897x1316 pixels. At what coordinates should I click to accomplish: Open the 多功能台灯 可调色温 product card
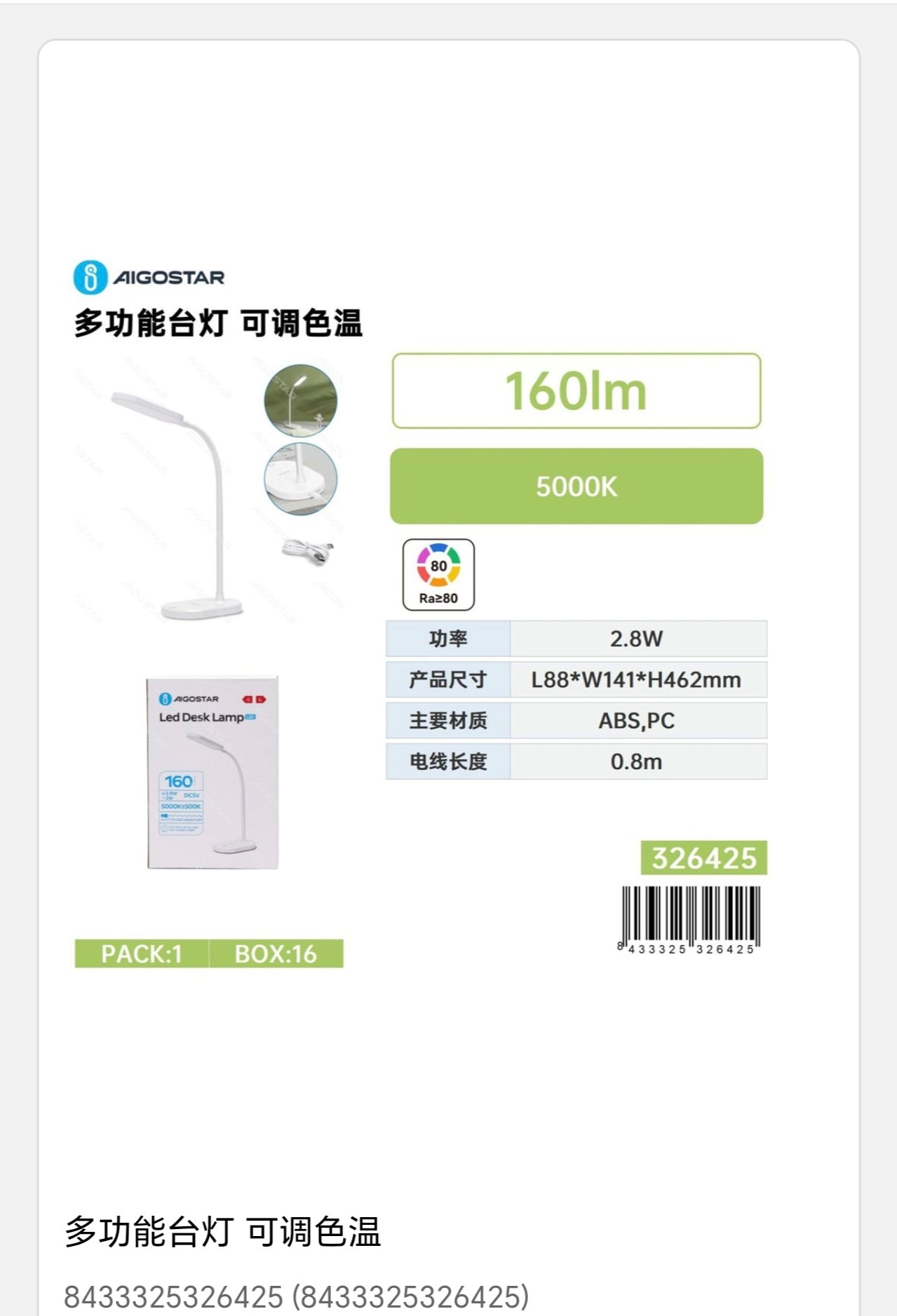tap(223, 1232)
